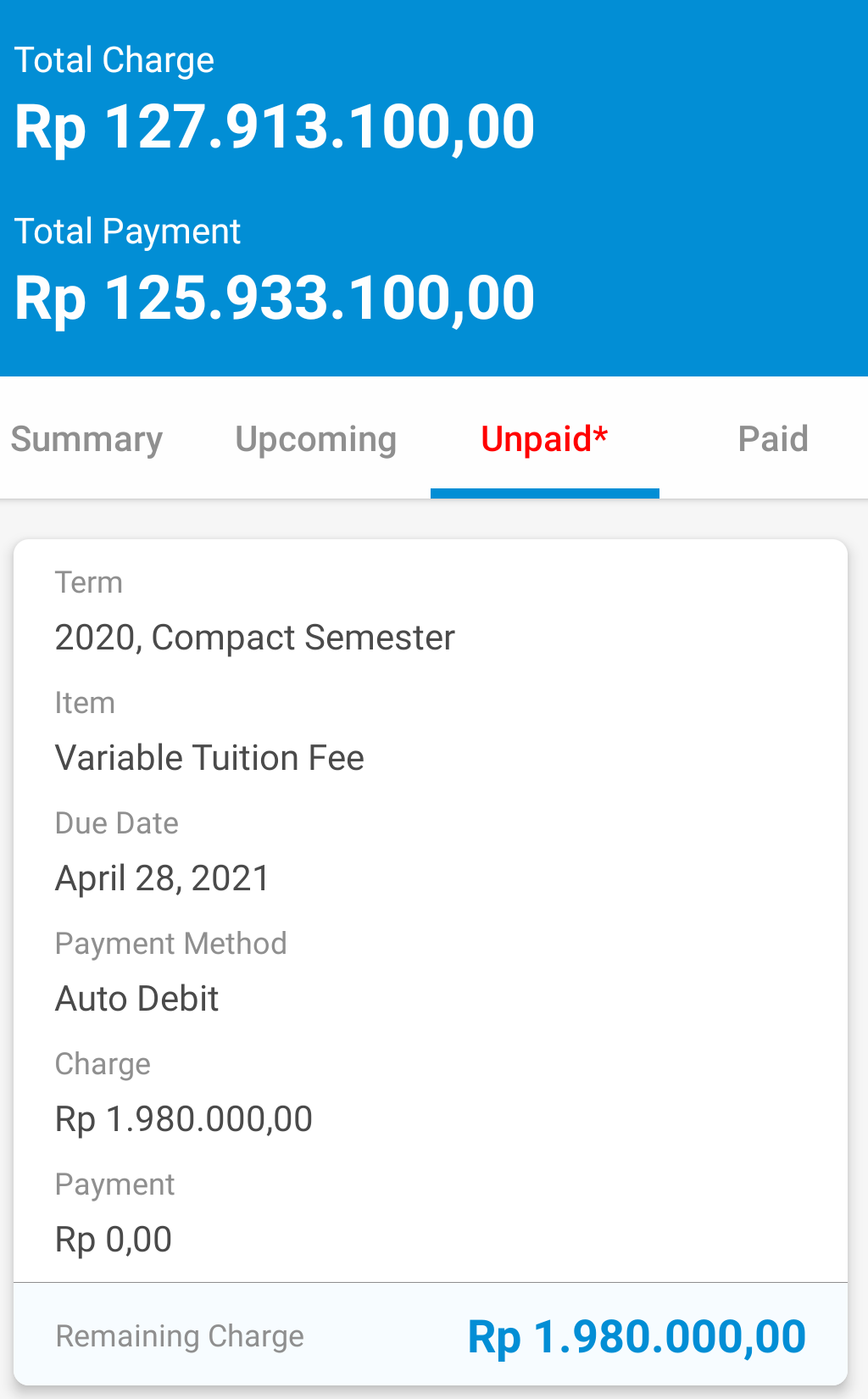The image size is (868, 1399).
Task: Switch to the Summary tab
Action: click(x=86, y=439)
